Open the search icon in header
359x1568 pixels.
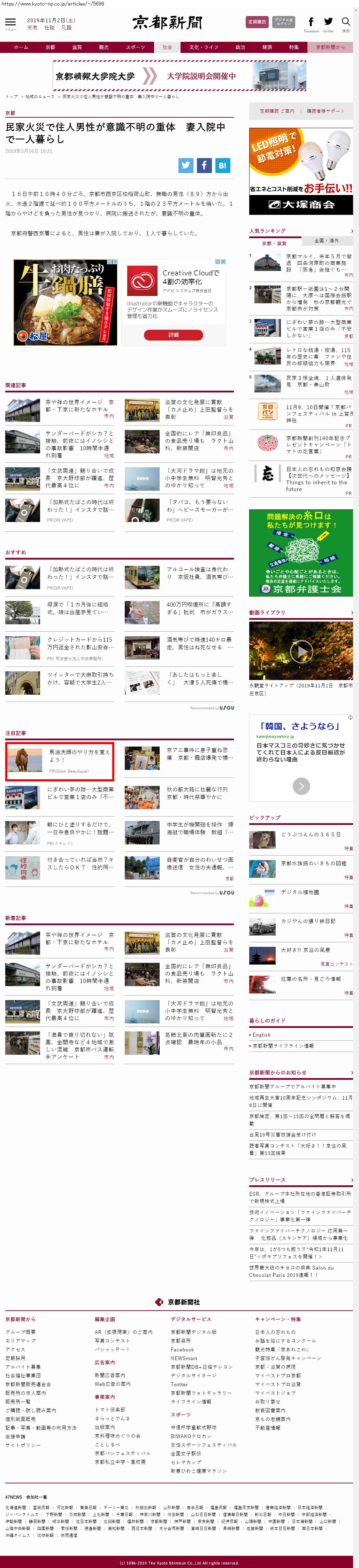[x=346, y=22]
